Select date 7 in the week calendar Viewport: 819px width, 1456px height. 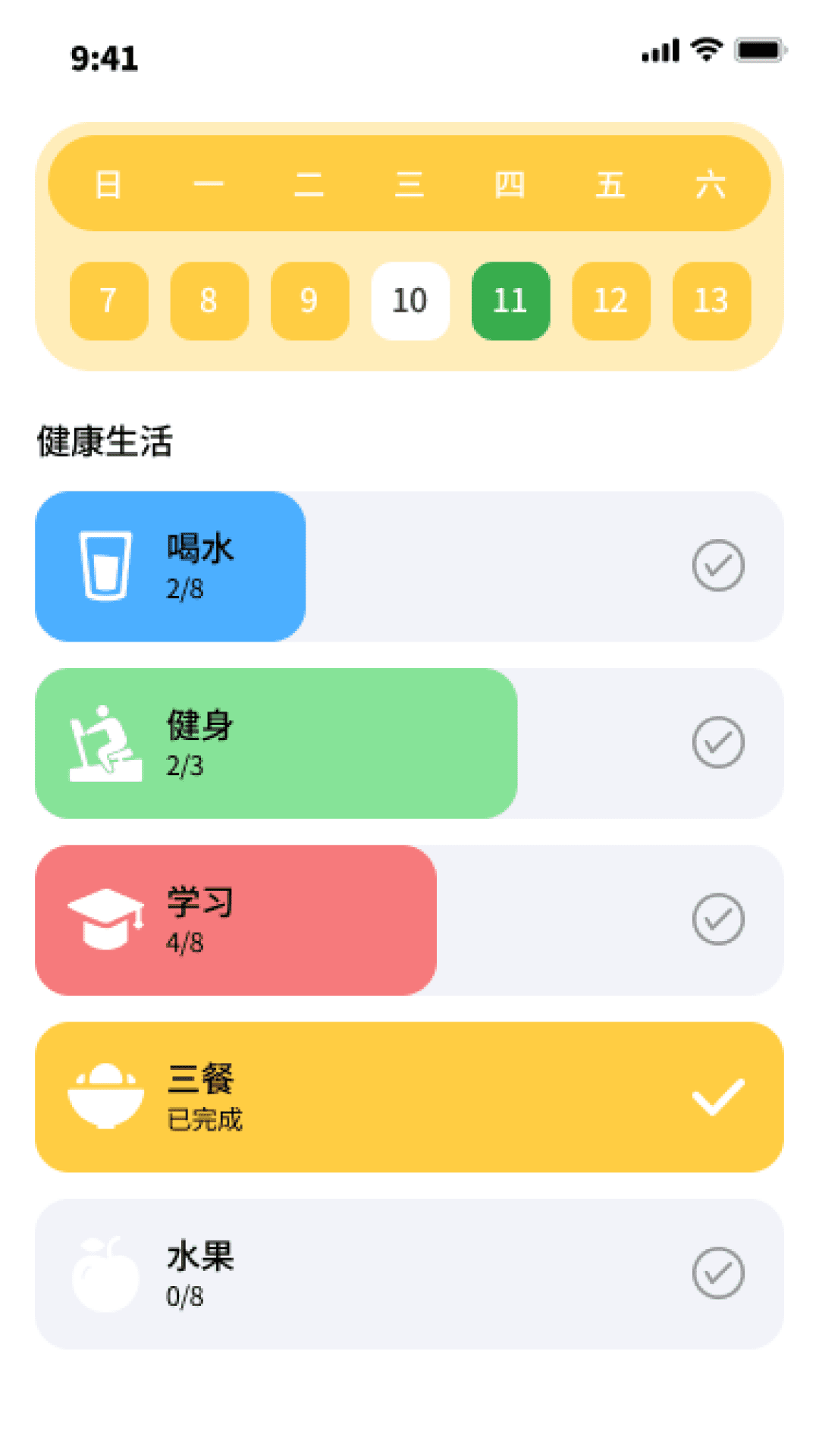click(108, 301)
